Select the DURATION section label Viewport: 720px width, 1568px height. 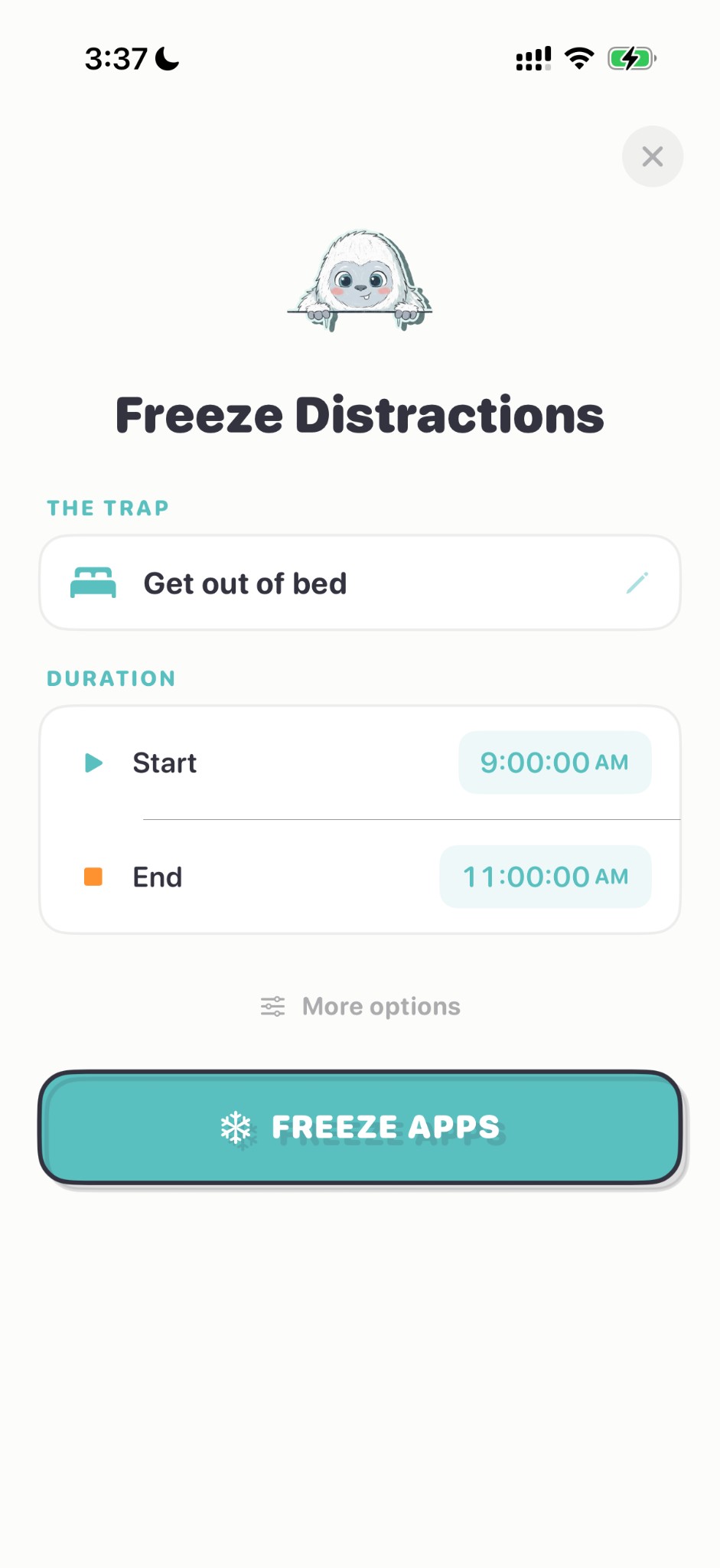(111, 678)
